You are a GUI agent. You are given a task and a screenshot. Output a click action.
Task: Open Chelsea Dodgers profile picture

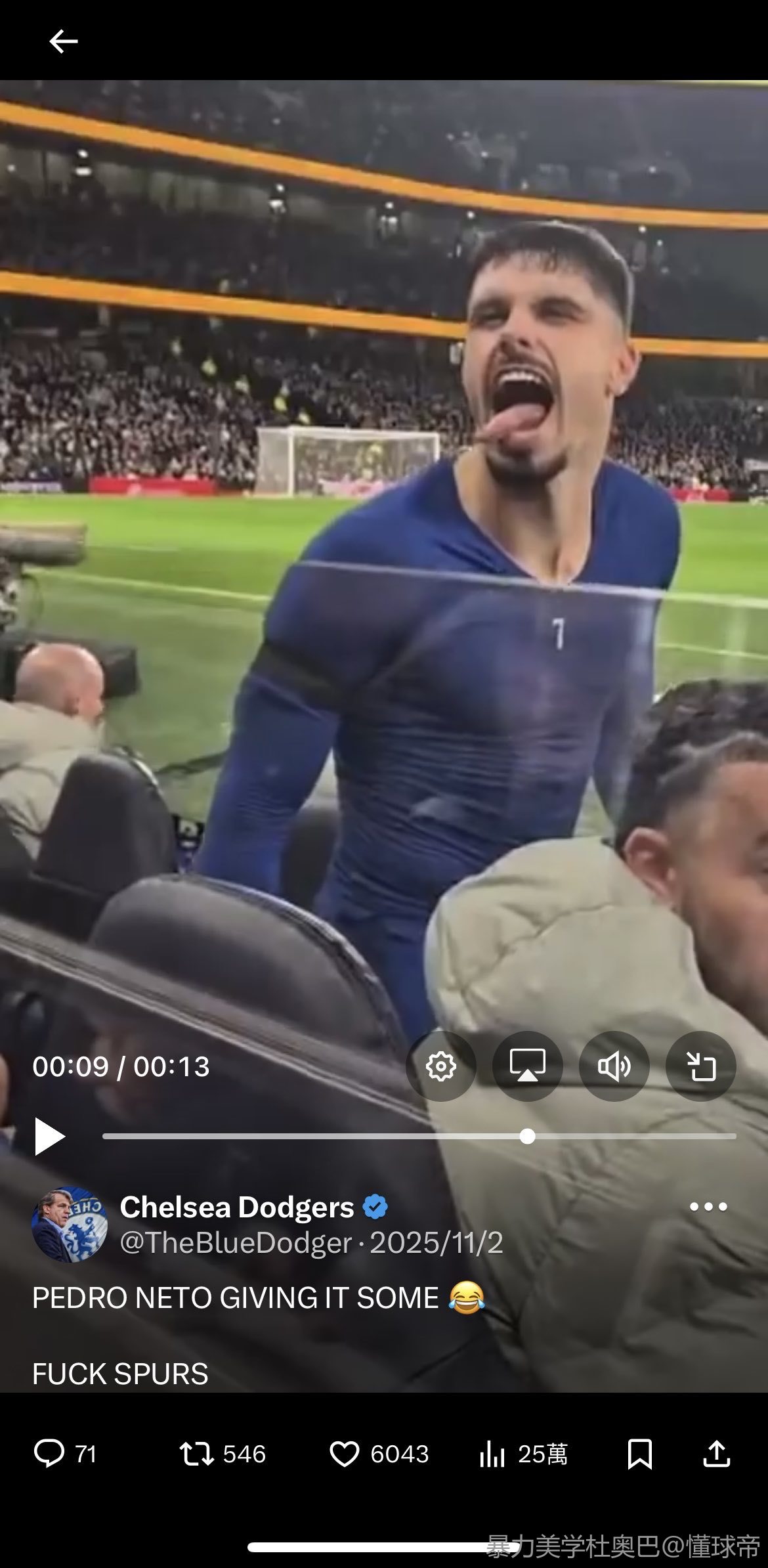(70, 1223)
